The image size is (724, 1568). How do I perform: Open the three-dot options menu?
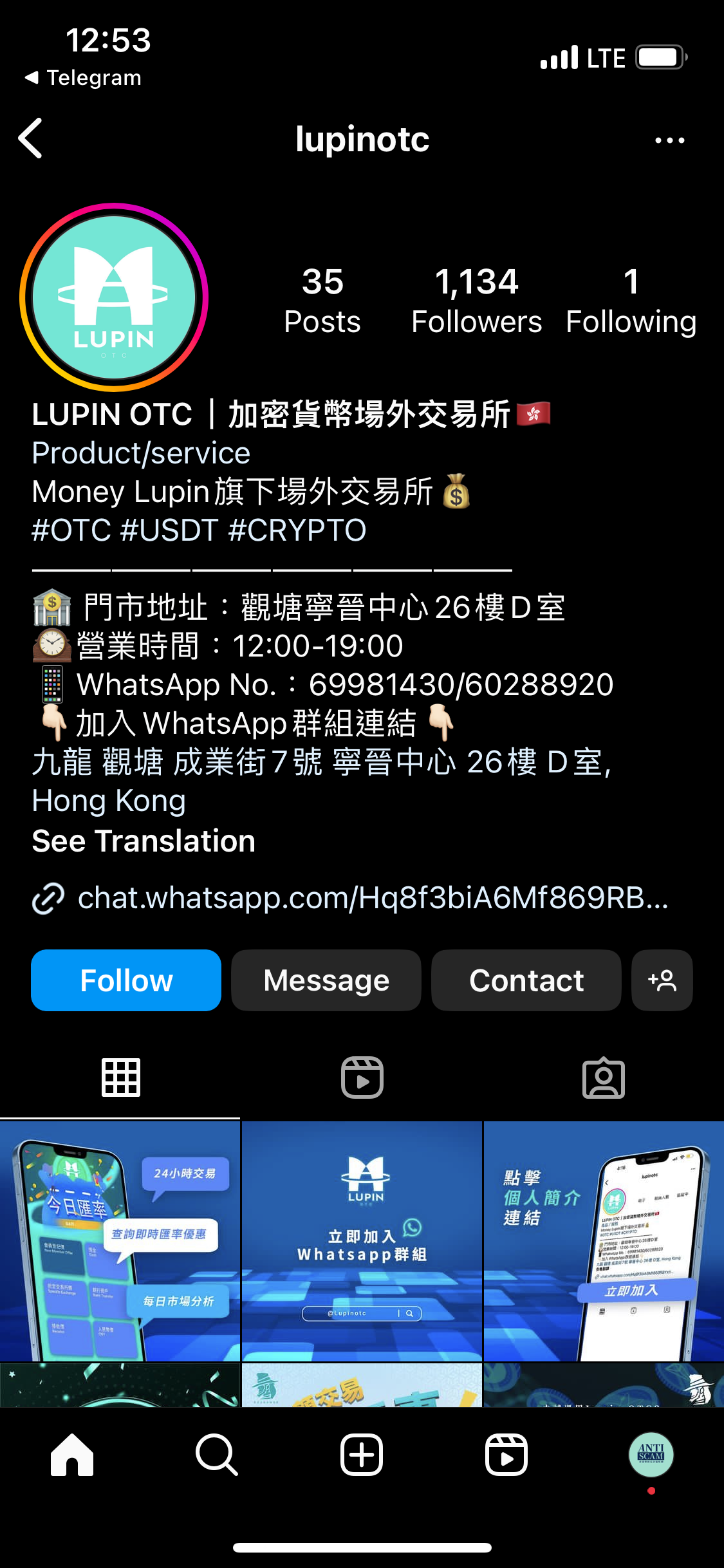pos(669,140)
